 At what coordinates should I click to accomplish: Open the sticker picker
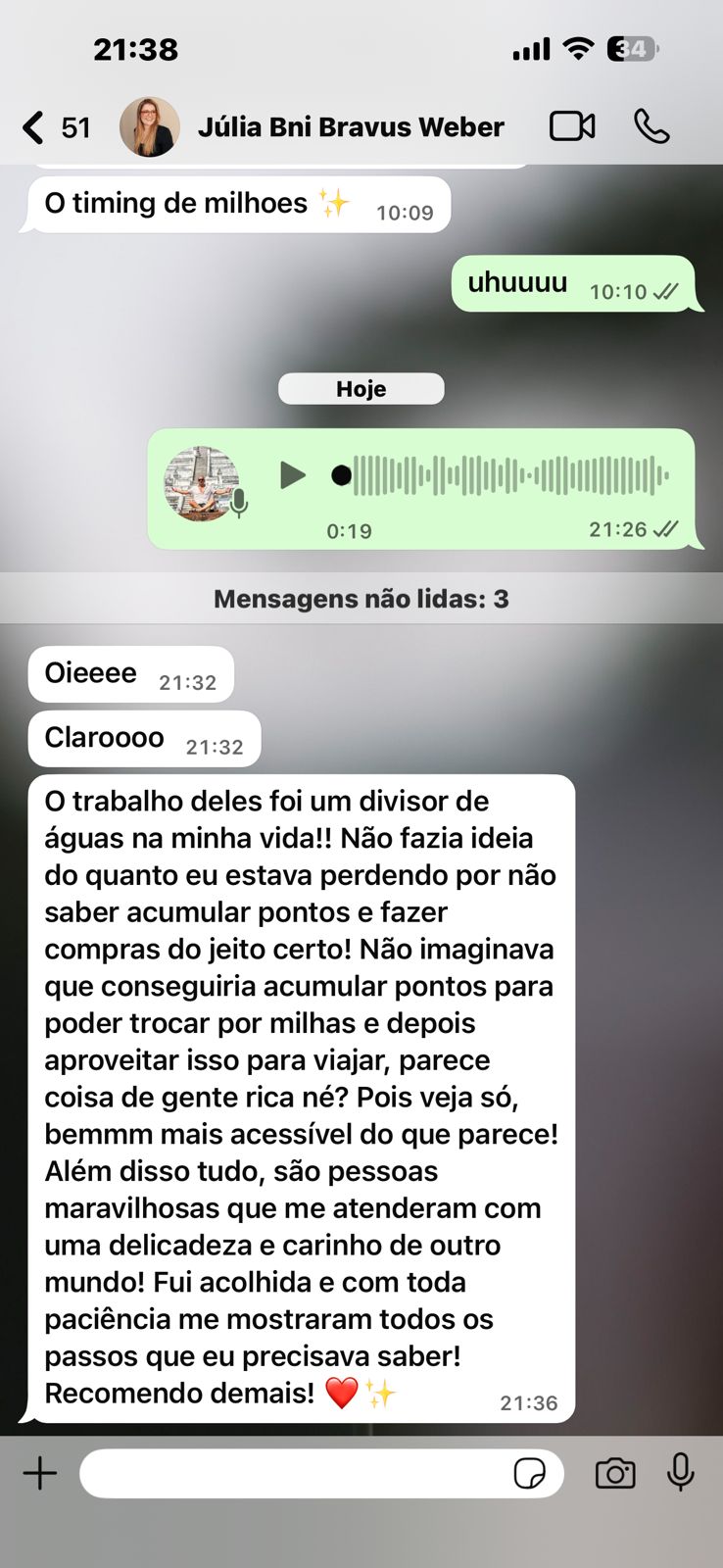click(529, 1473)
